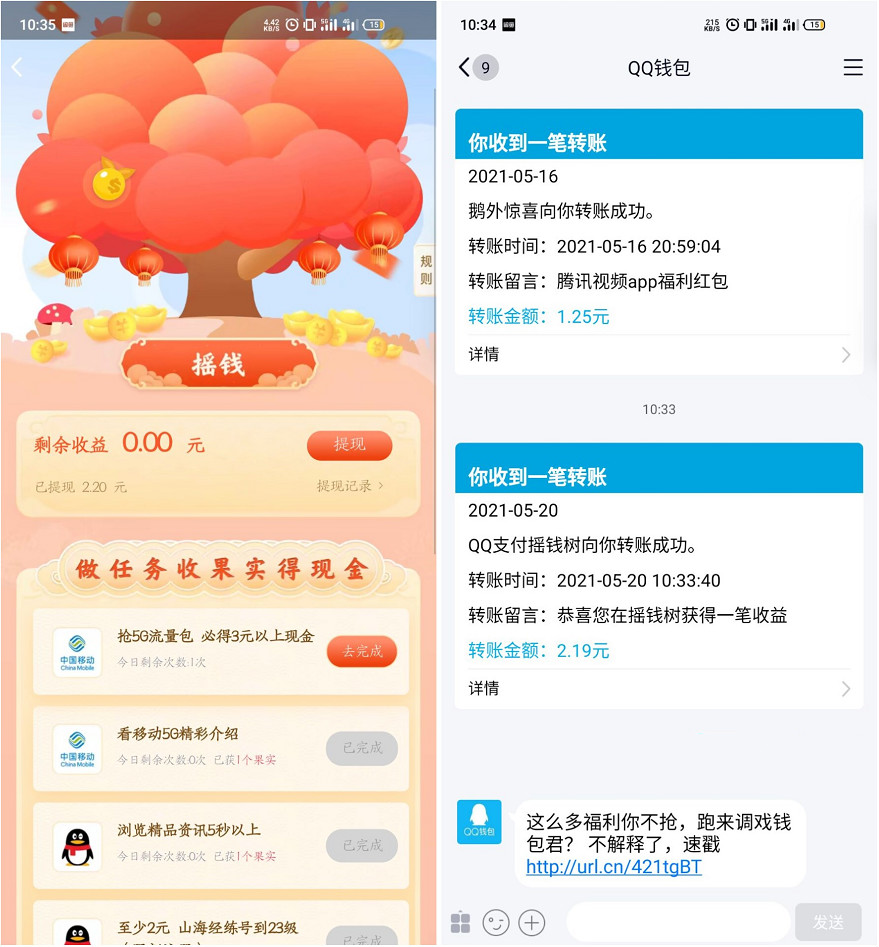View the 提现记录 withdrawal history
This screenshot has height=947, width=879.
(x=349, y=486)
